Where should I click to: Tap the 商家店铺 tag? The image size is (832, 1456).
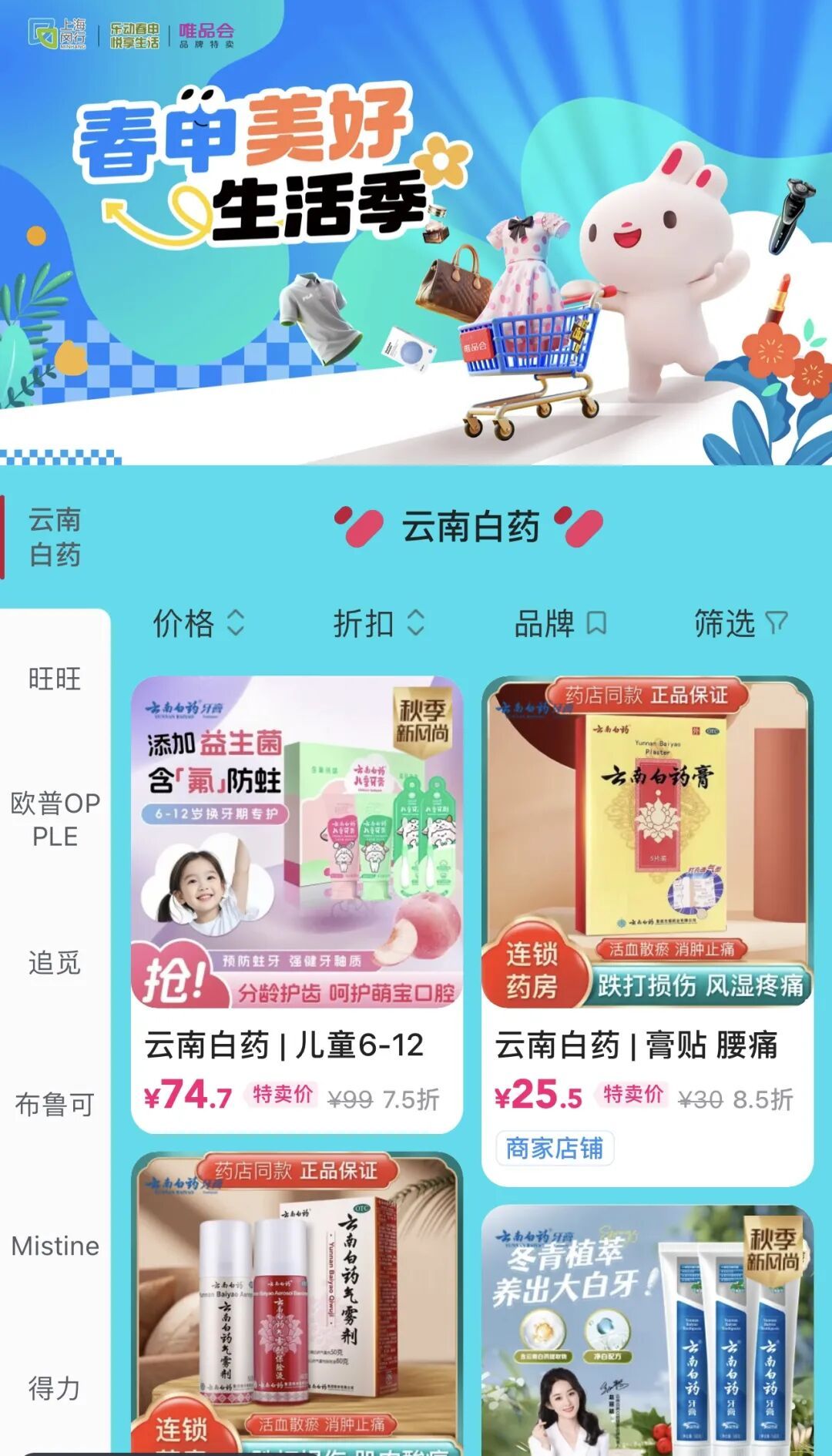554,1148
